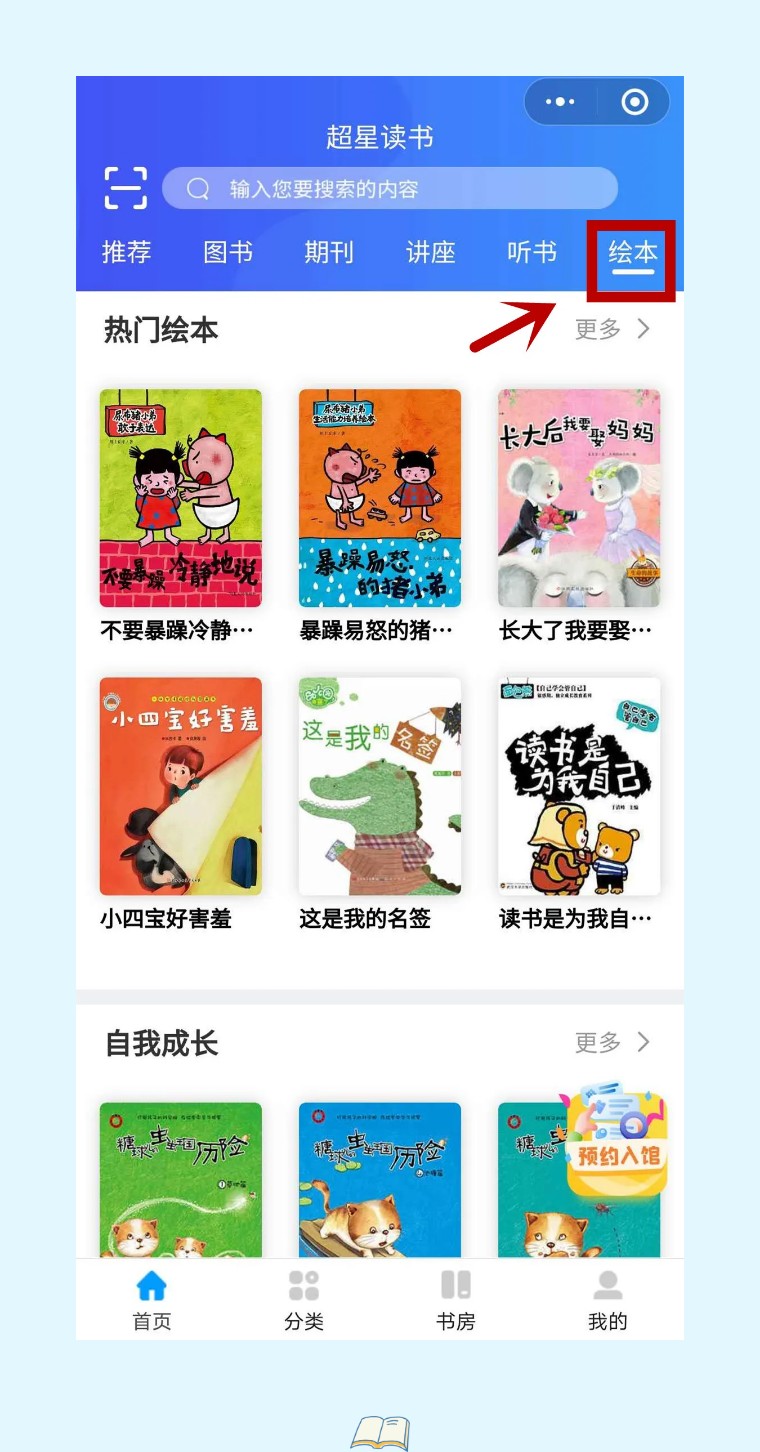Viewport: 760px width, 1452px height.
Task: Open the mini program more-options menu
Action: pyautogui.click(x=560, y=102)
